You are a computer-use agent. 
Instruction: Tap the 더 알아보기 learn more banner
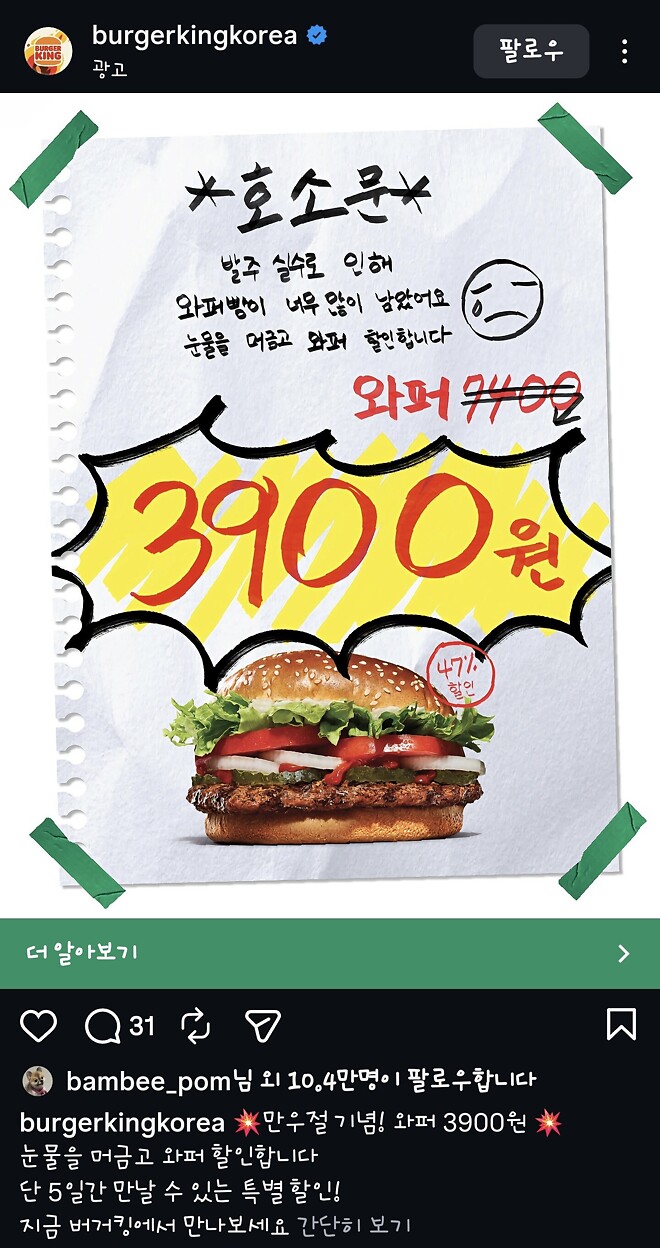pos(330,953)
